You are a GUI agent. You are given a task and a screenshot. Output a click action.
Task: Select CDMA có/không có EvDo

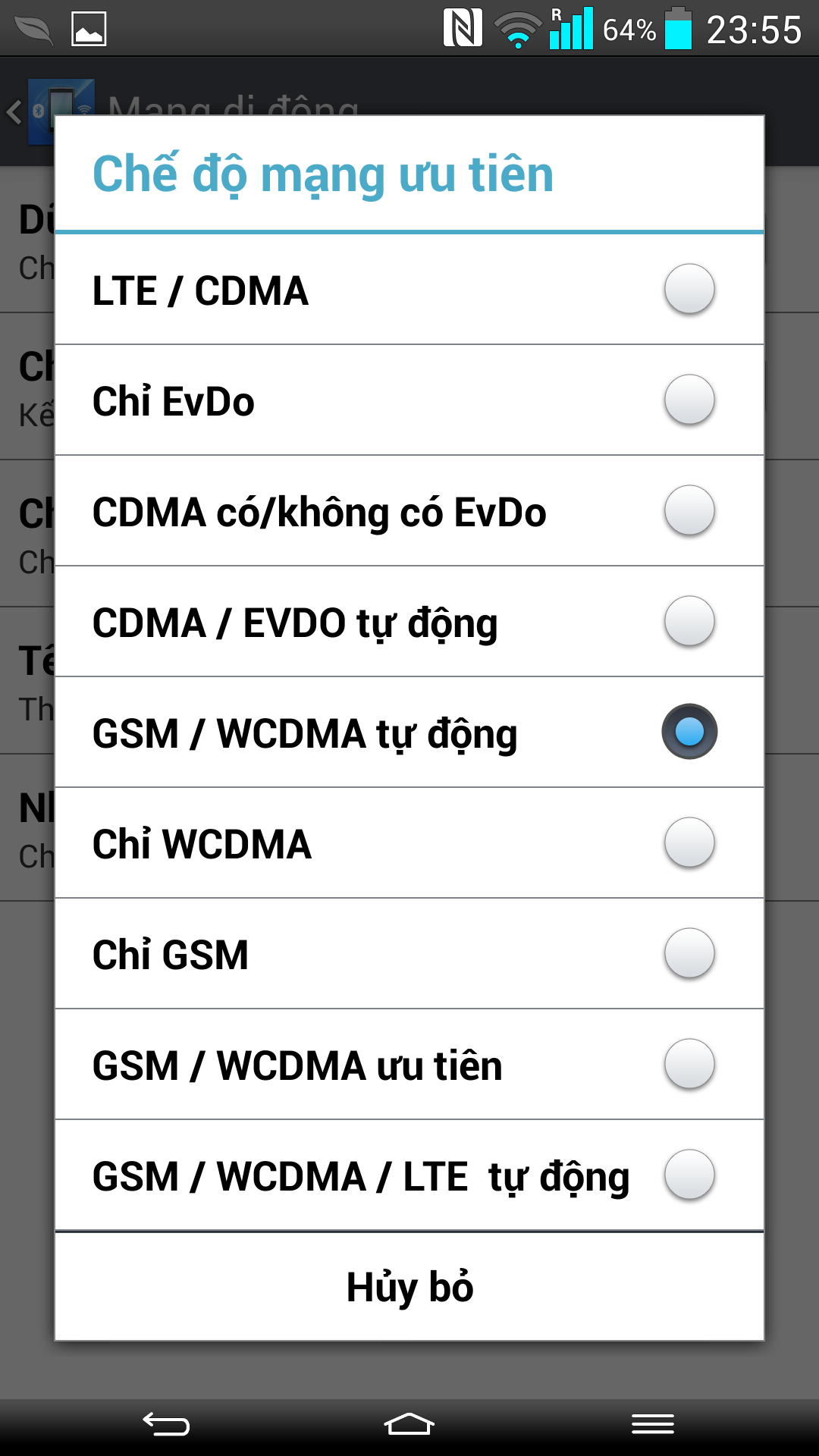point(409,511)
